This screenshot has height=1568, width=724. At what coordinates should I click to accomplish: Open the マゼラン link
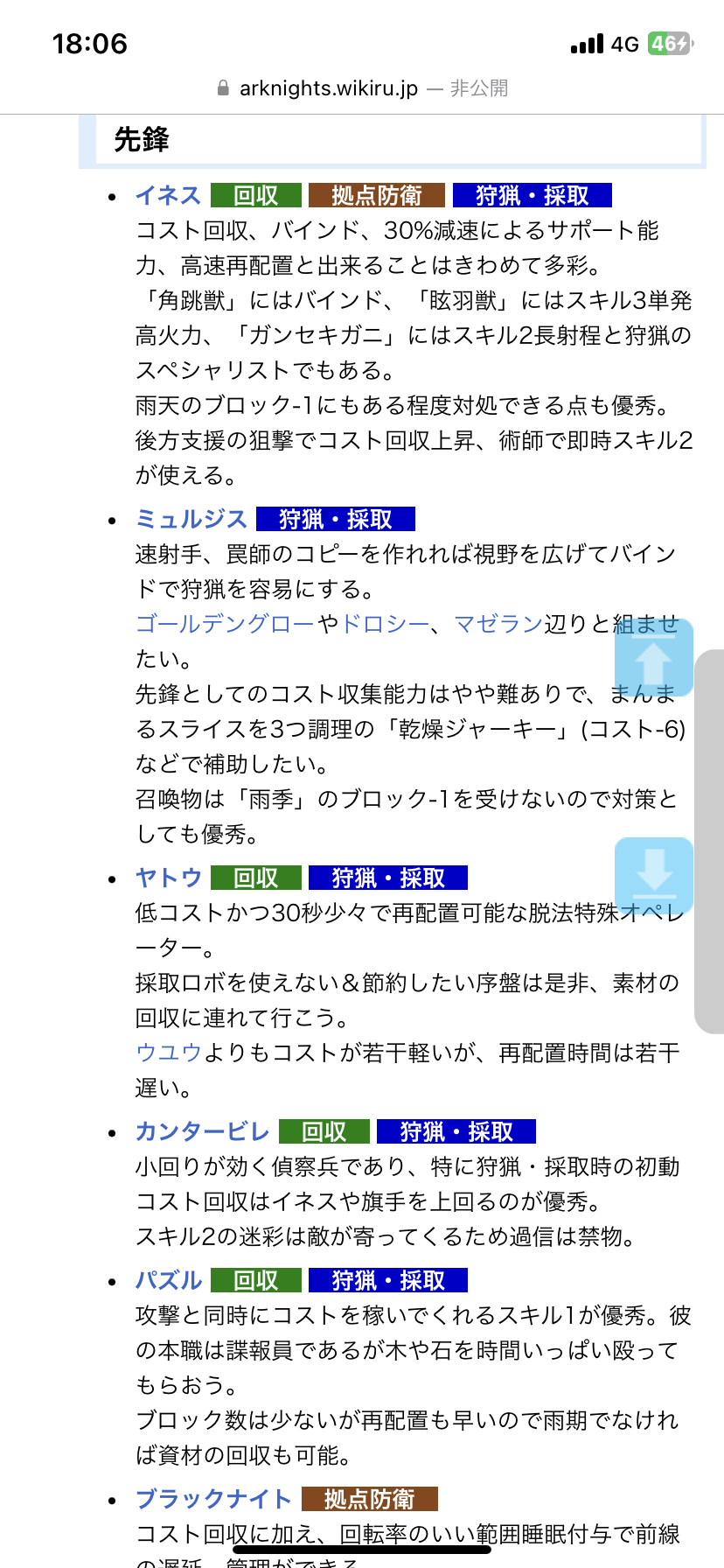pyautogui.click(x=498, y=624)
